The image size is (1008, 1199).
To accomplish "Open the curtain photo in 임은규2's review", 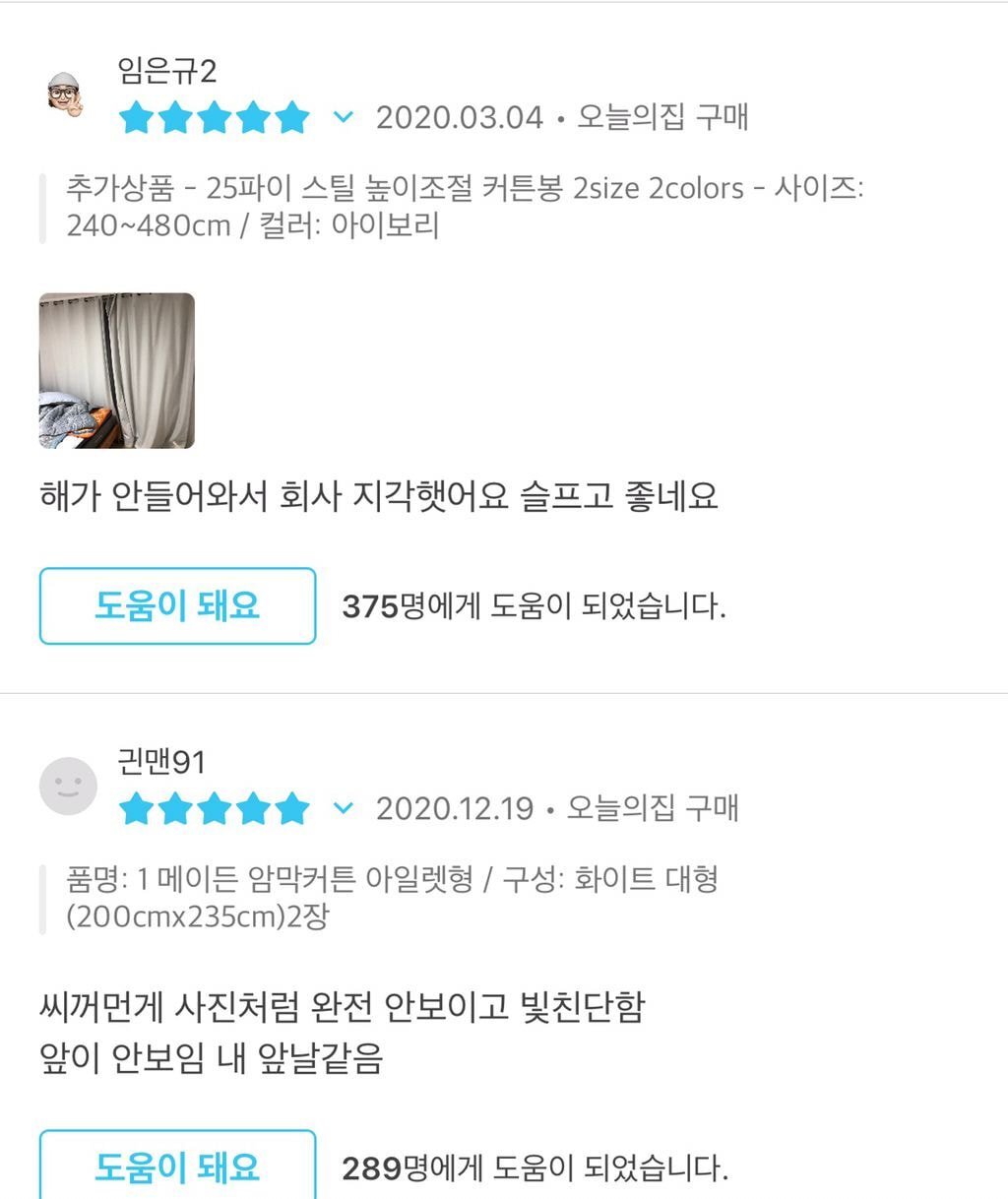I will click(x=117, y=370).
